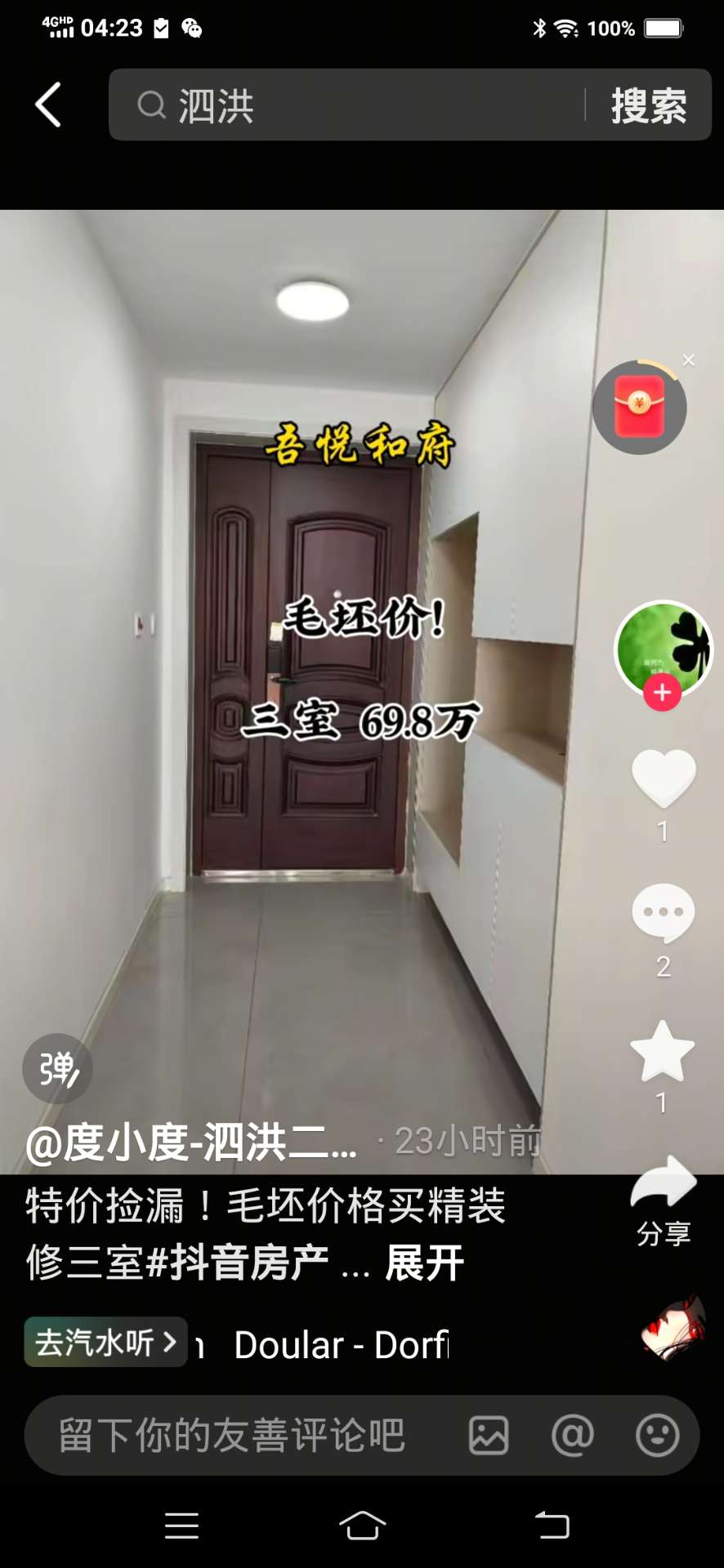
Task: Open the red envelope reward widget
Action: [x=639, y=407]
